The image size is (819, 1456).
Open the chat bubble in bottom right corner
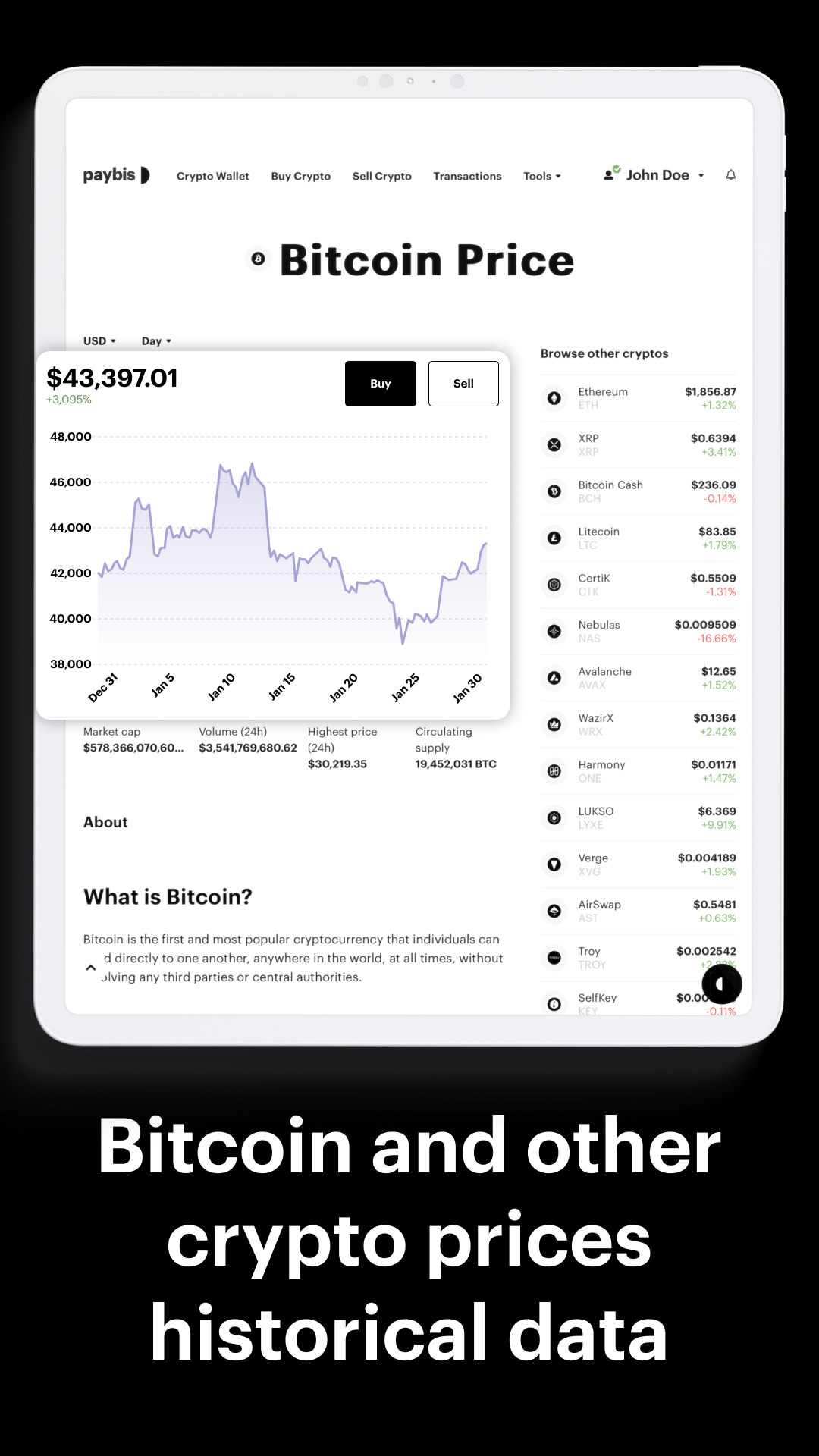720,984
